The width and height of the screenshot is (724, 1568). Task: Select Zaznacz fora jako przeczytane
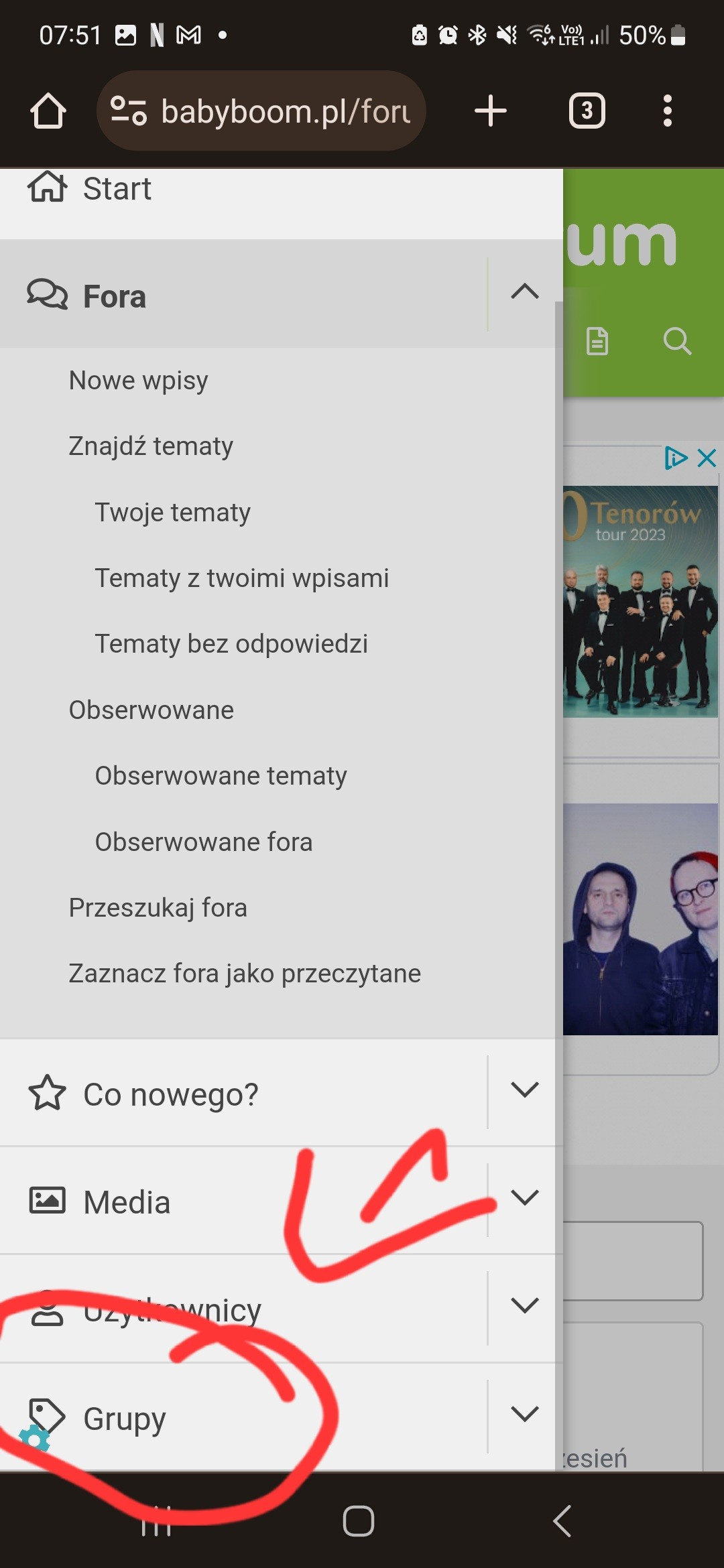(245, 974)
